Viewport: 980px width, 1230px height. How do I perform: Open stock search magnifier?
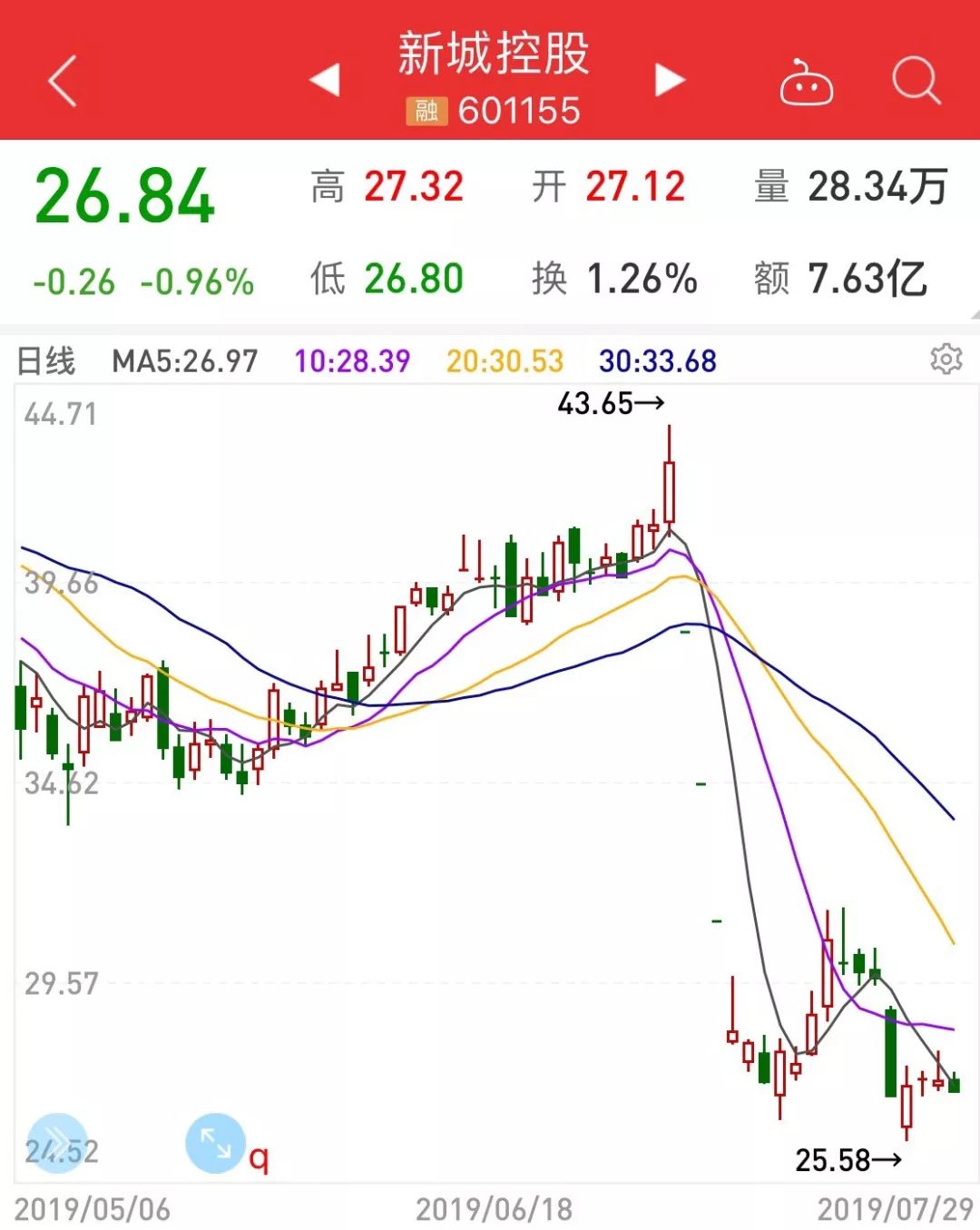[916, 81]
